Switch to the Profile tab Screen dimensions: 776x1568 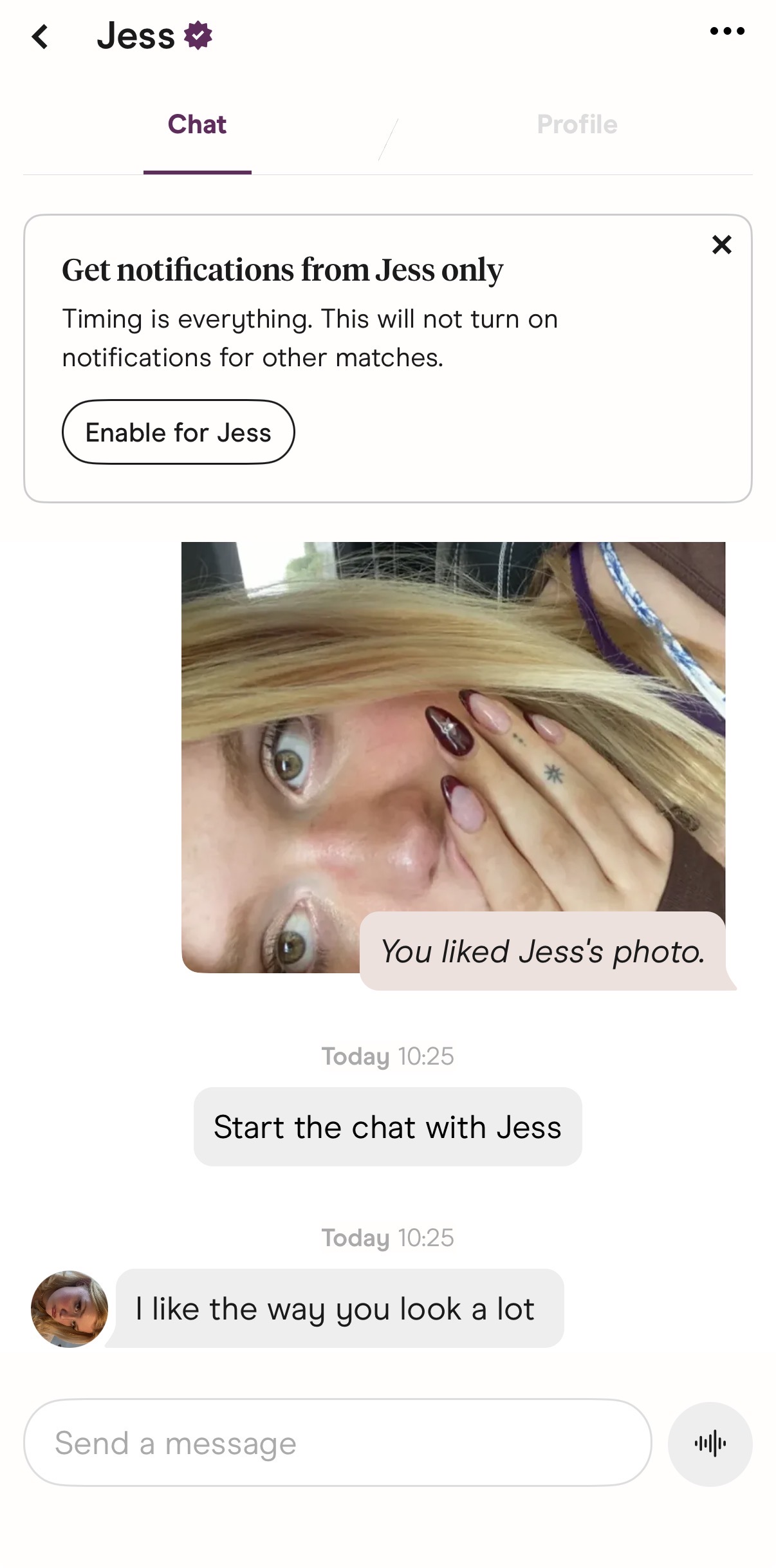(577, 125)
